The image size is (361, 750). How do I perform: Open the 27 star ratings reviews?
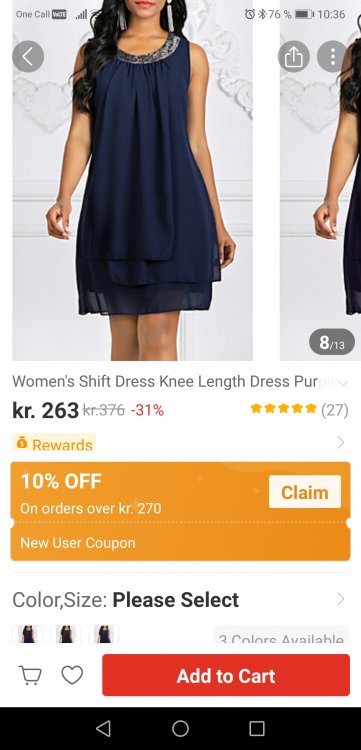point(299,409)
